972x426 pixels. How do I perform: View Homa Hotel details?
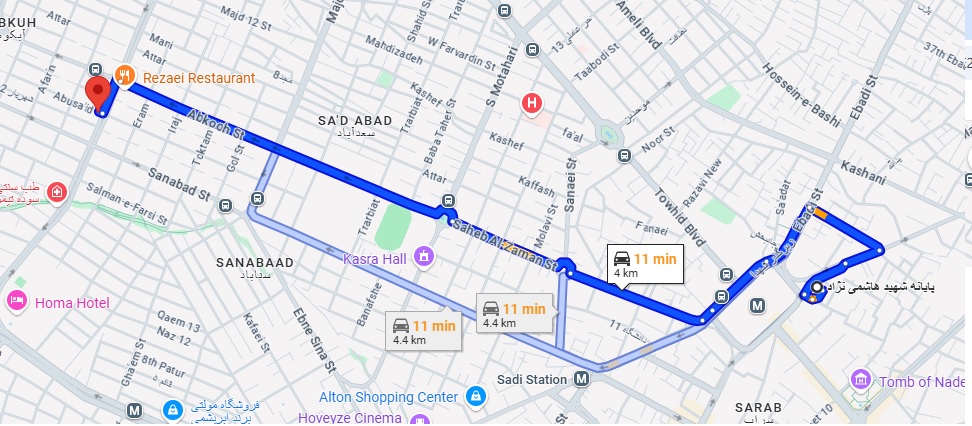17,300
